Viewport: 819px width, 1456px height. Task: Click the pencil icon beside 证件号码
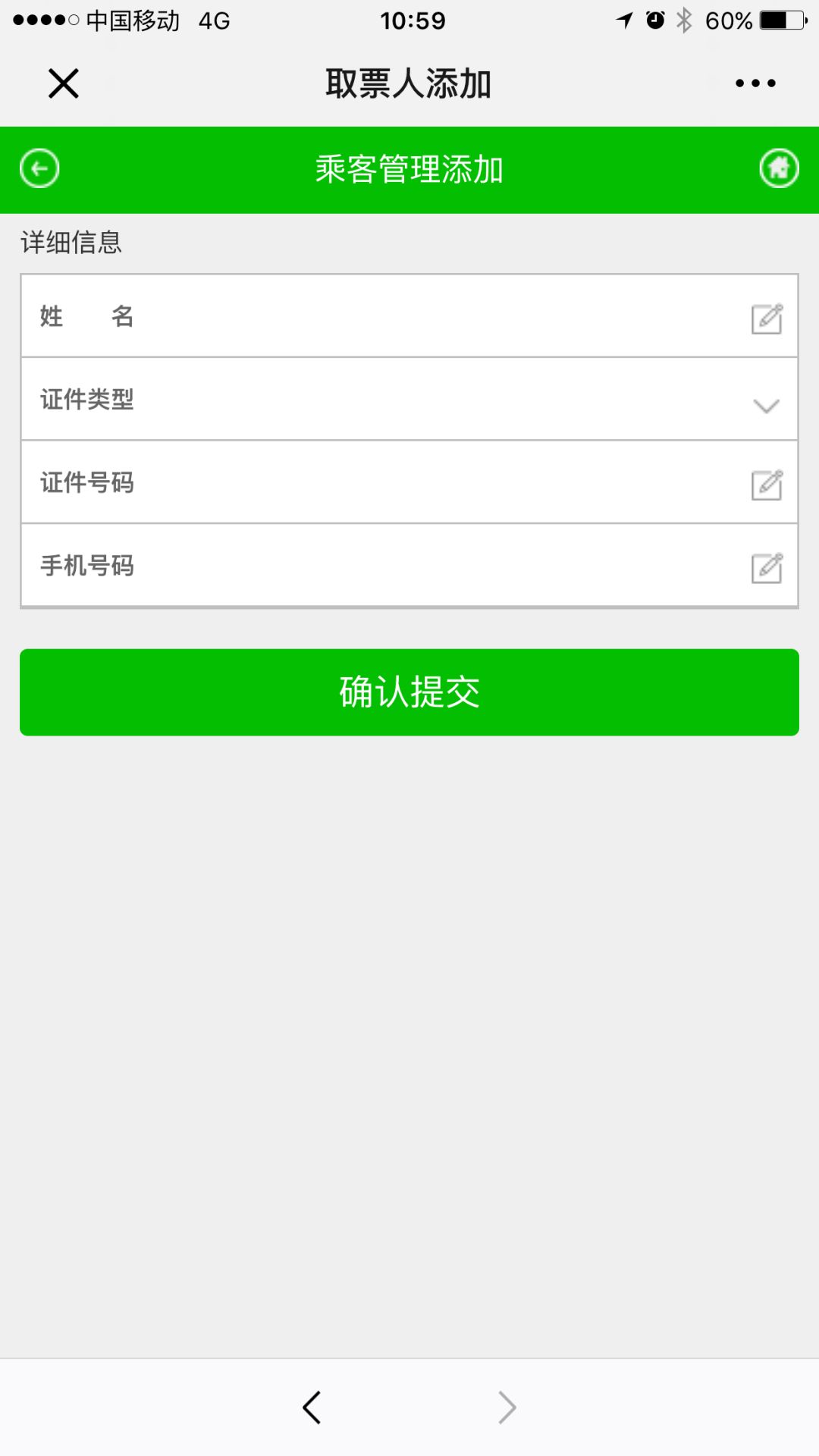coord(768,482)
